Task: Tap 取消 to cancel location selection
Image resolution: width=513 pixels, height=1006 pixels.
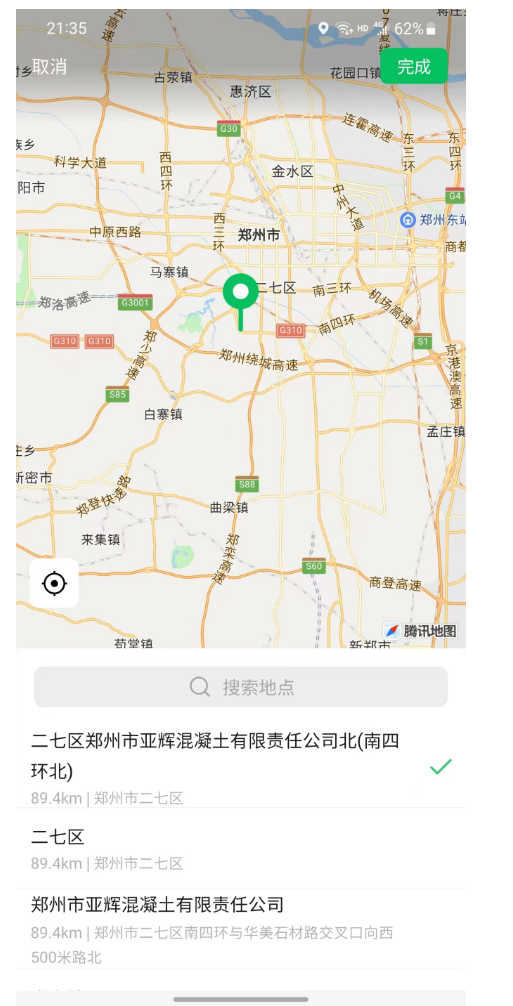Action: point(49,67)
